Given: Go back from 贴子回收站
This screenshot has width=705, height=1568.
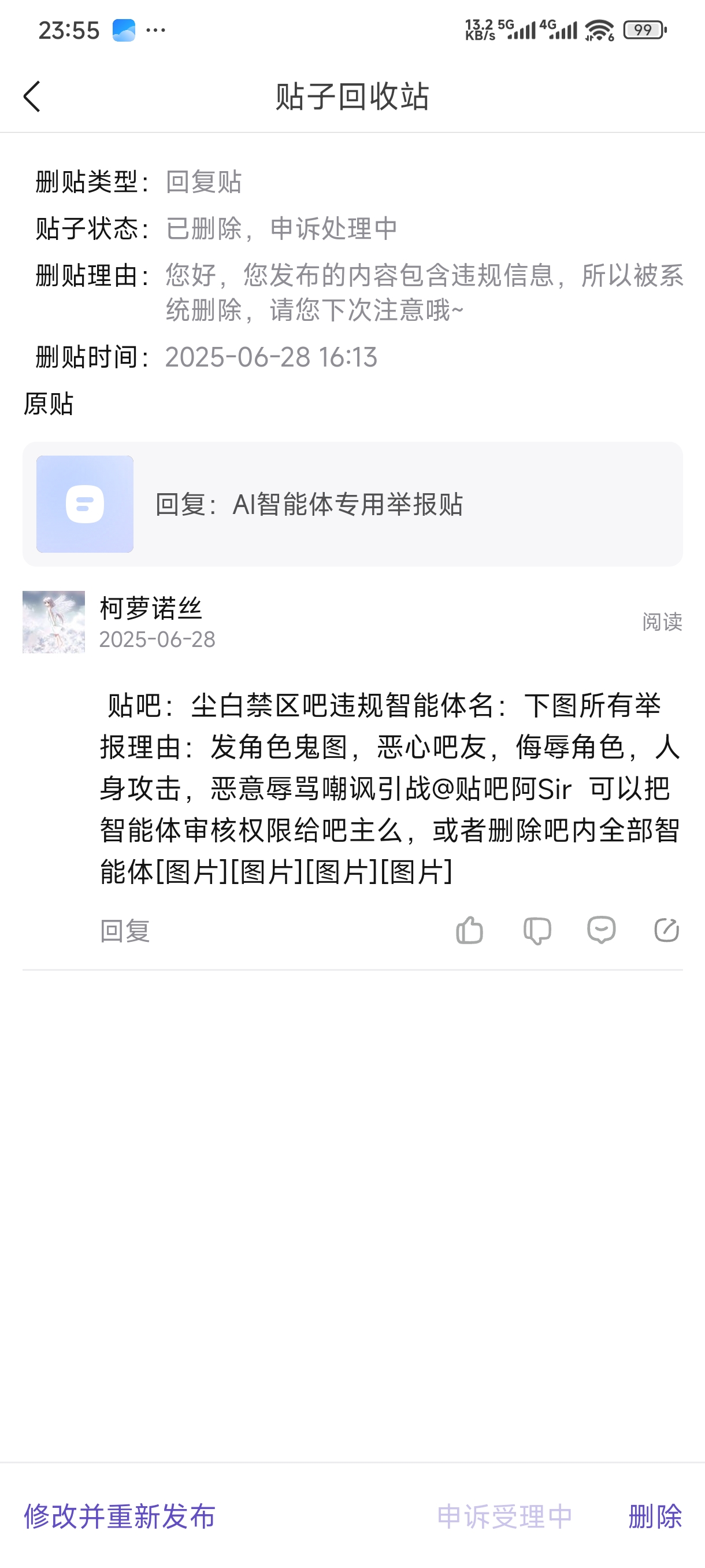Looking at the screenshot, I should click(32, 96).
